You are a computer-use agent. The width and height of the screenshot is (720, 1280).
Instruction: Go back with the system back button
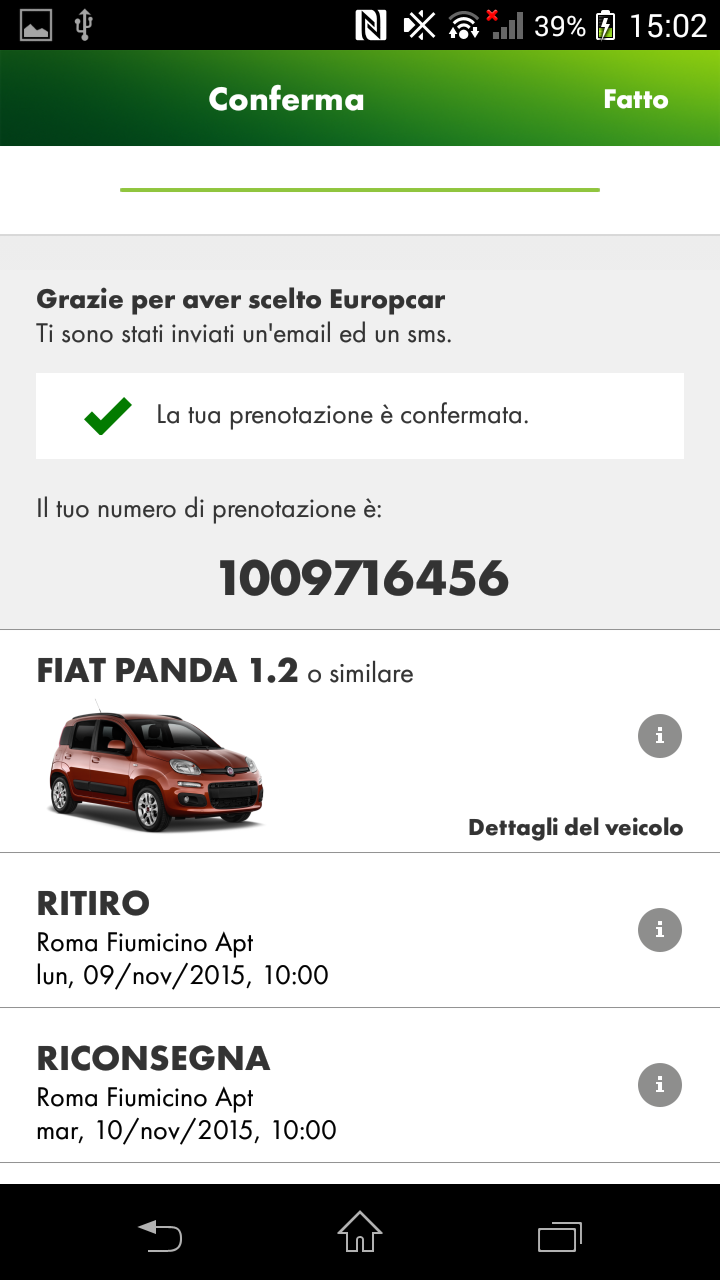pyautogui.click(x=160, y=1236)
